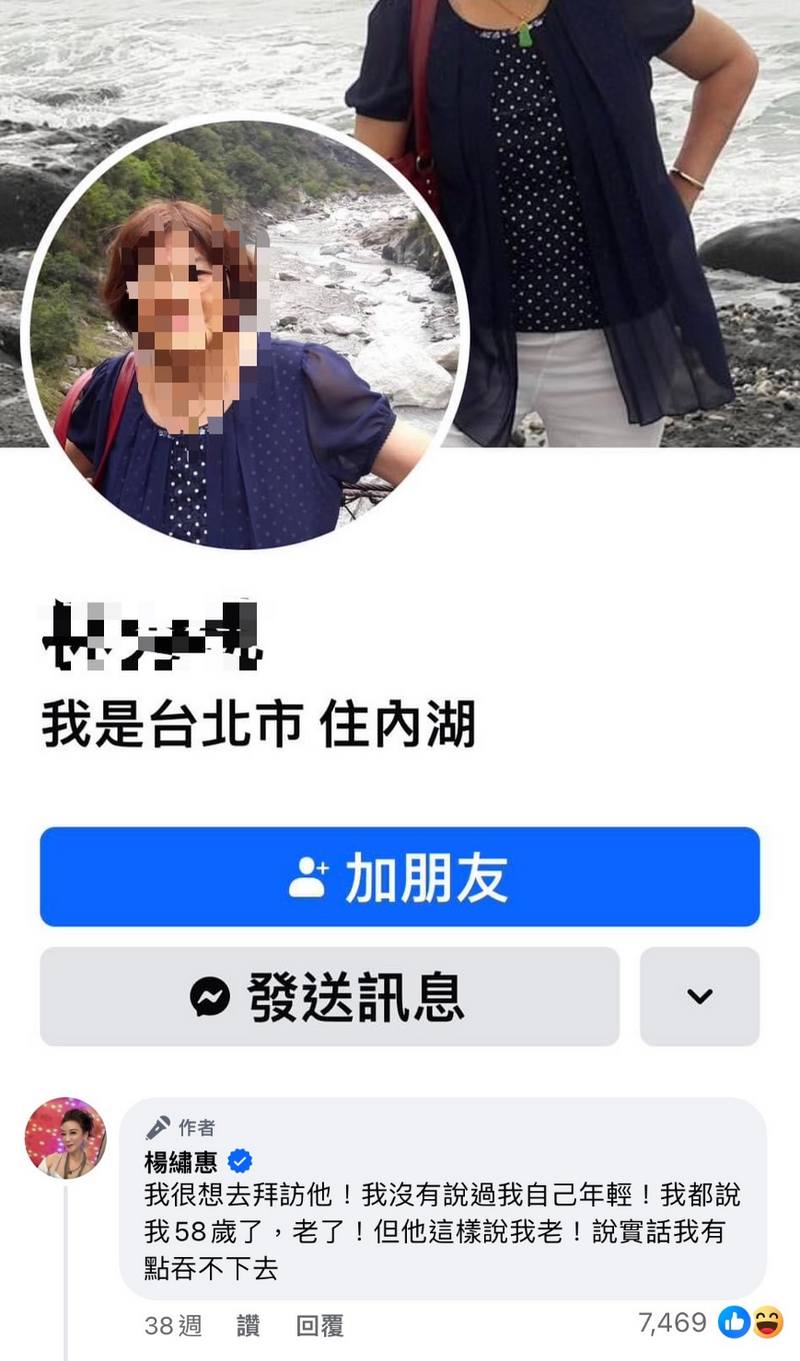This screenshot has width=800, height=1361.
Task: Tap 楊繡惠's avatar beside the comment
Action: click(65, 1138)
